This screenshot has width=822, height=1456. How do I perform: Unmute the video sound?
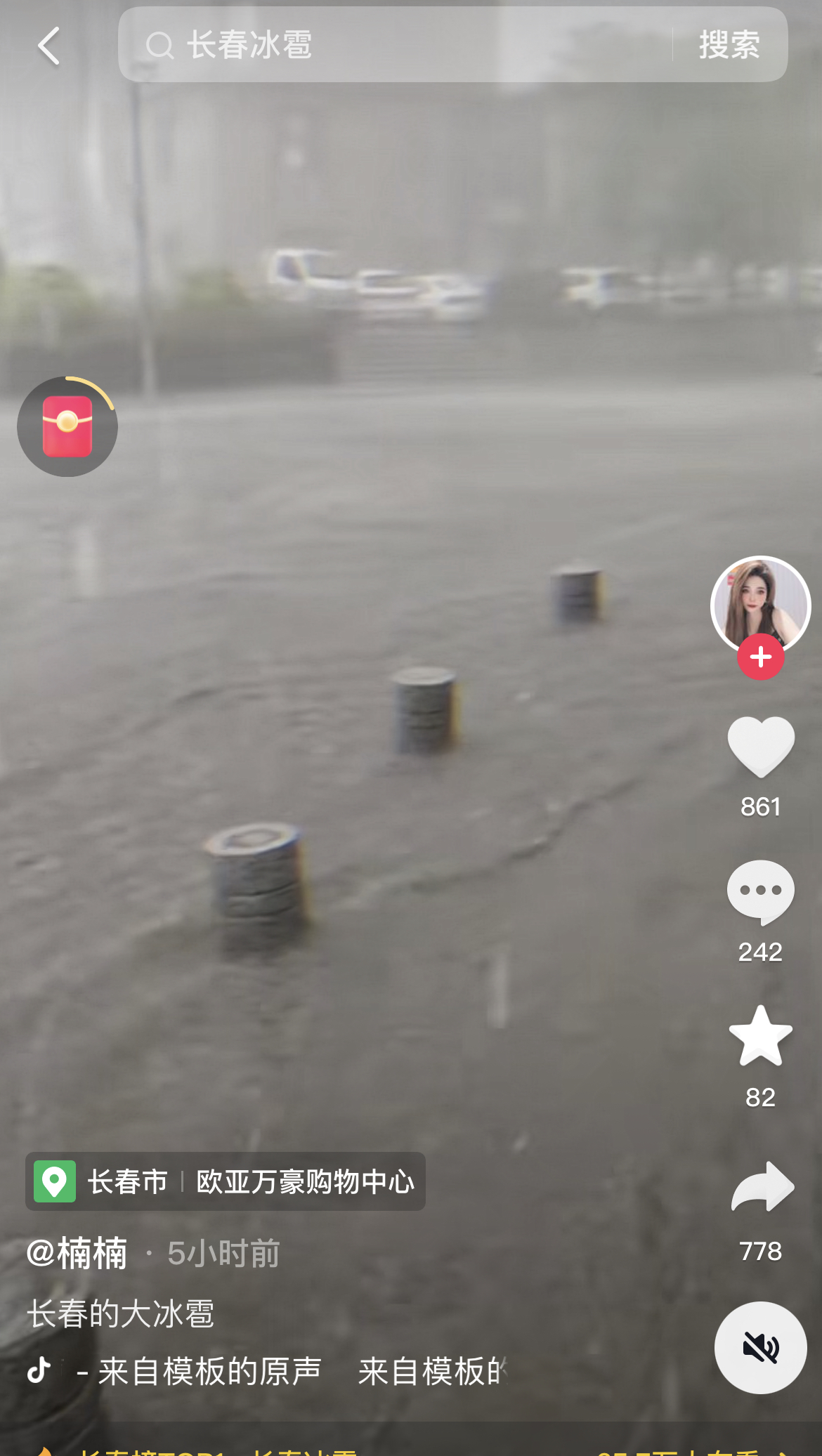pos(760,1347)
